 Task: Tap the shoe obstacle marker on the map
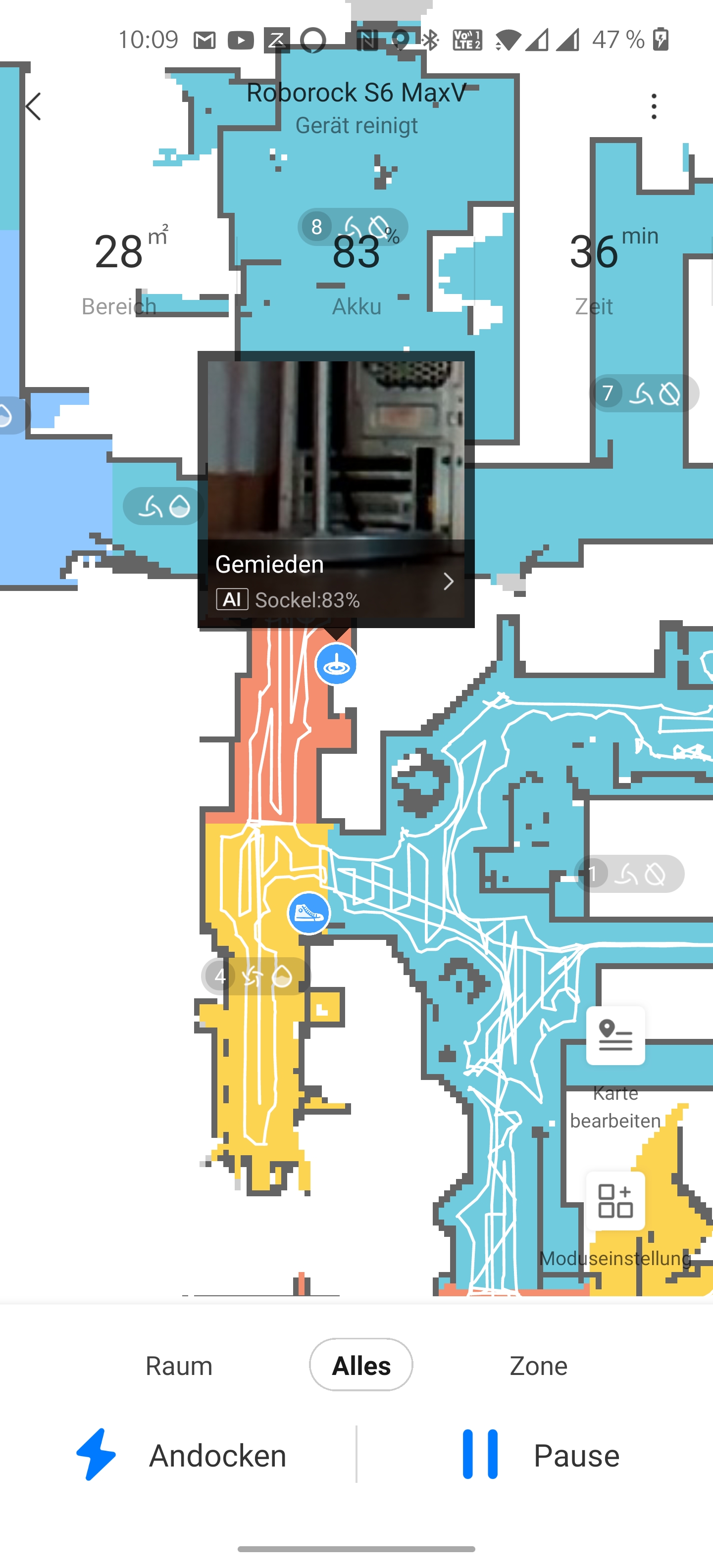(308, 913)
